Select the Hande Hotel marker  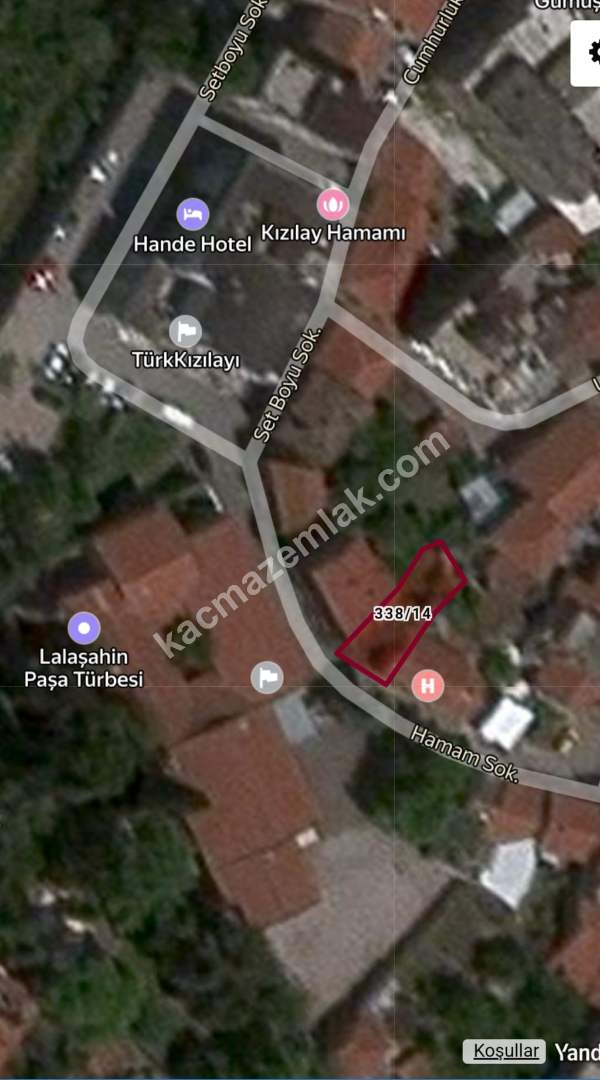[193, 214]
